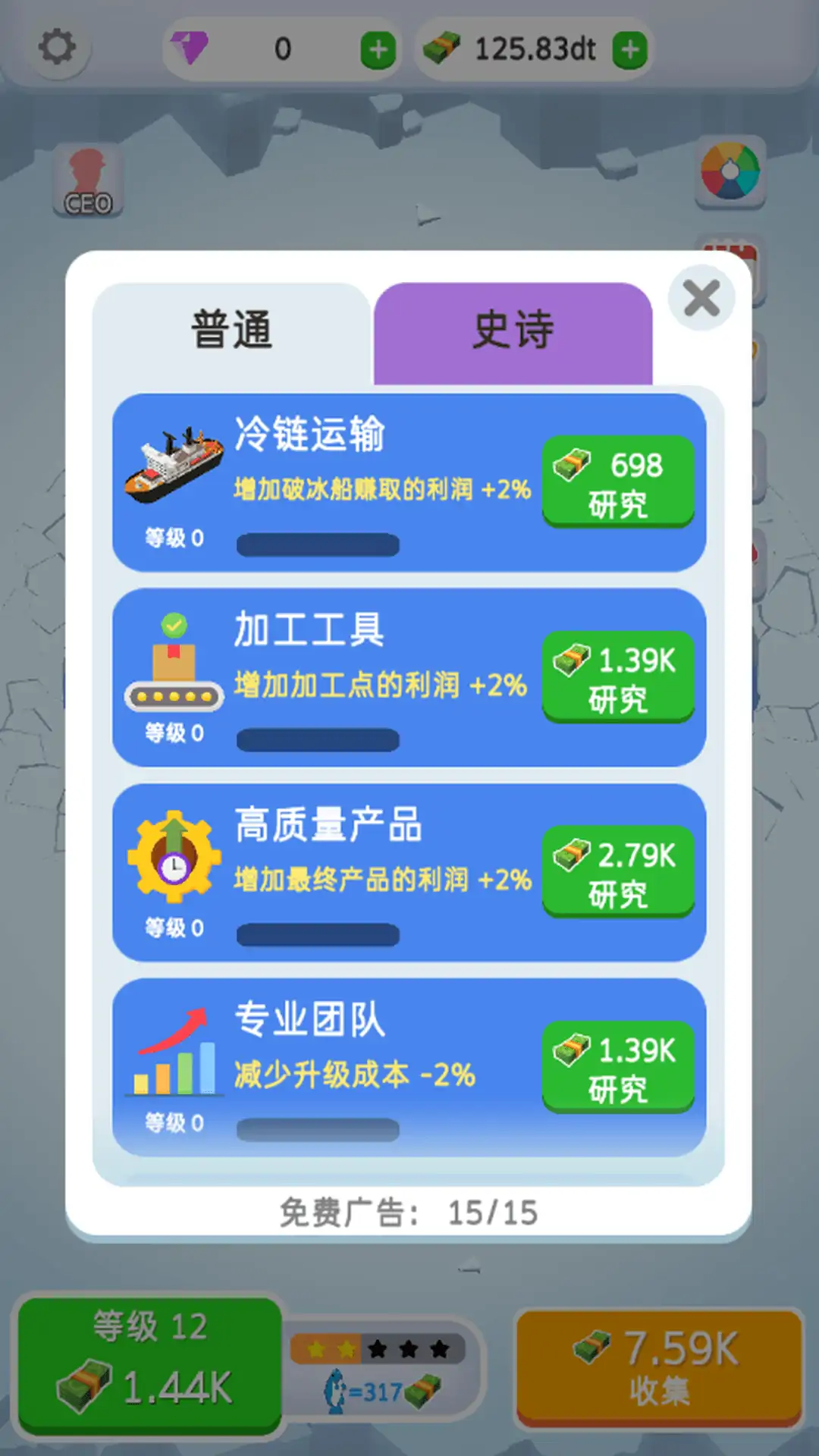Add more cash

click(x=629, y=50)
